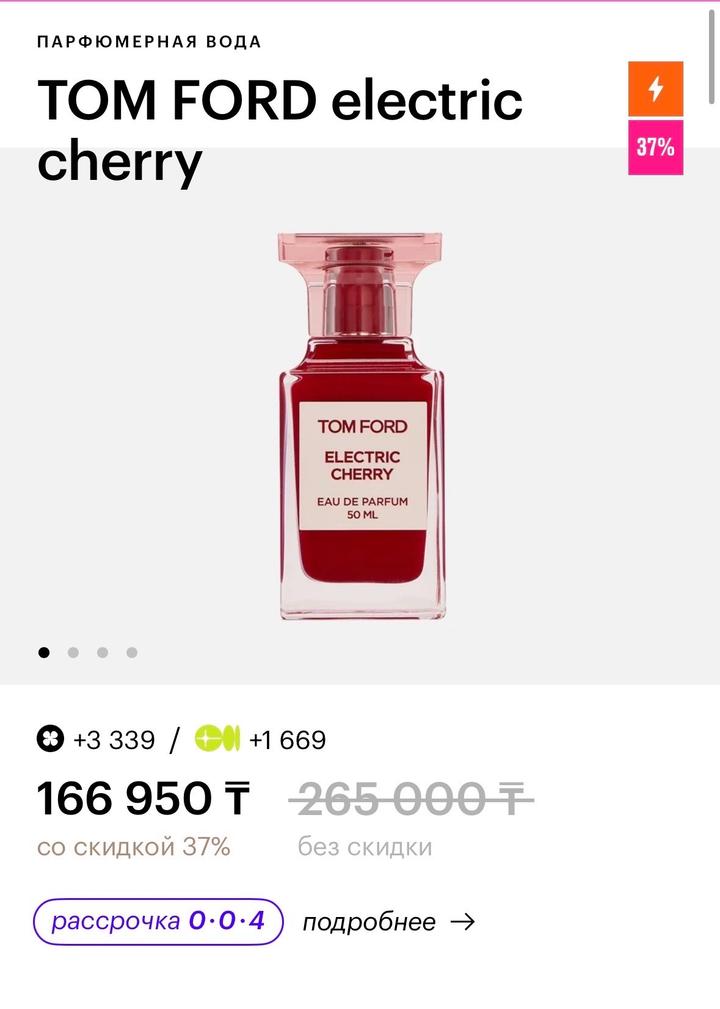720x1009 pixels.
Task: Select the second dot of the image carousel
Action: tap(73, 653)
